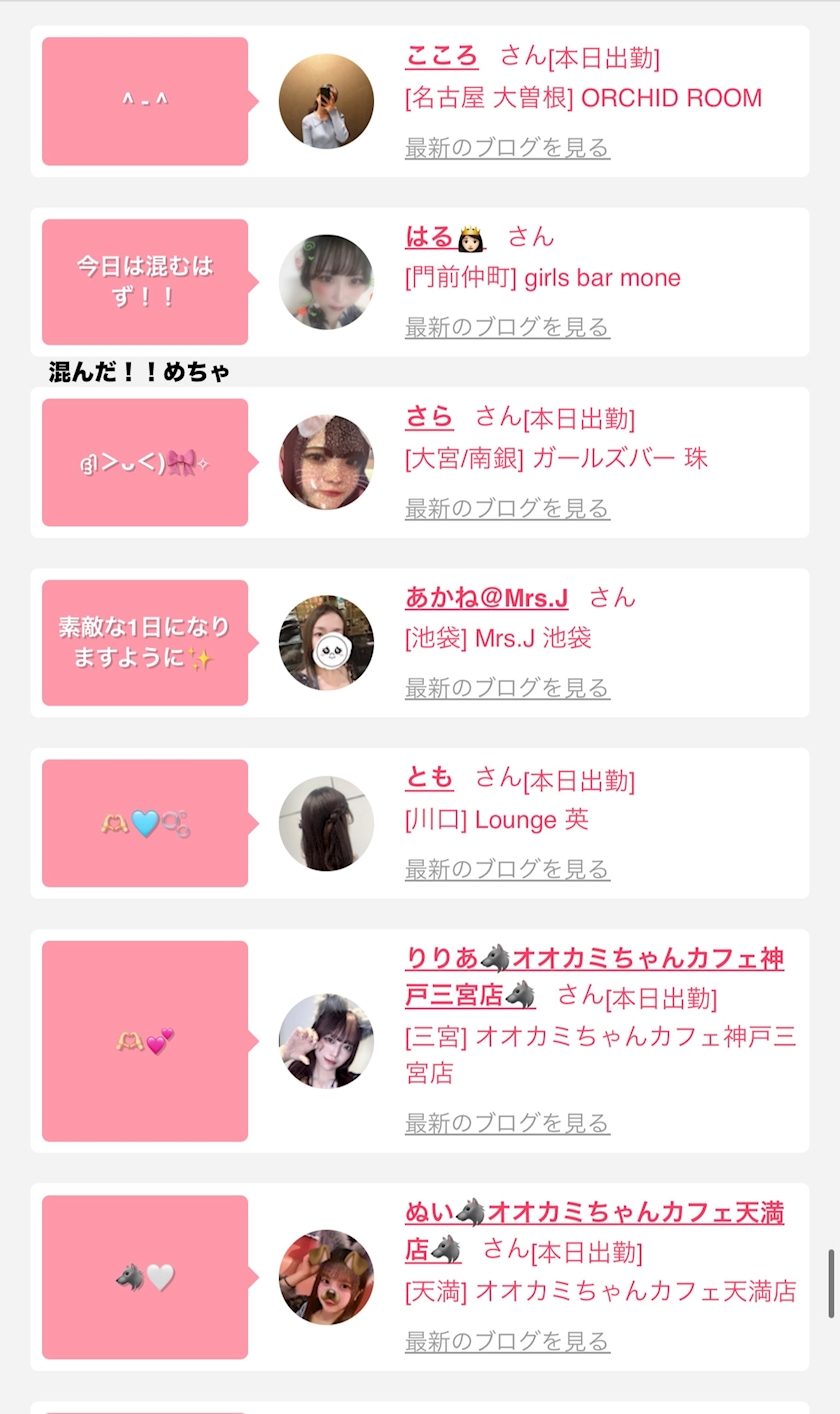Open りりあ's オオカミちゃんカフェ神戸三宮店 profile link

click(x=594, y=959)
